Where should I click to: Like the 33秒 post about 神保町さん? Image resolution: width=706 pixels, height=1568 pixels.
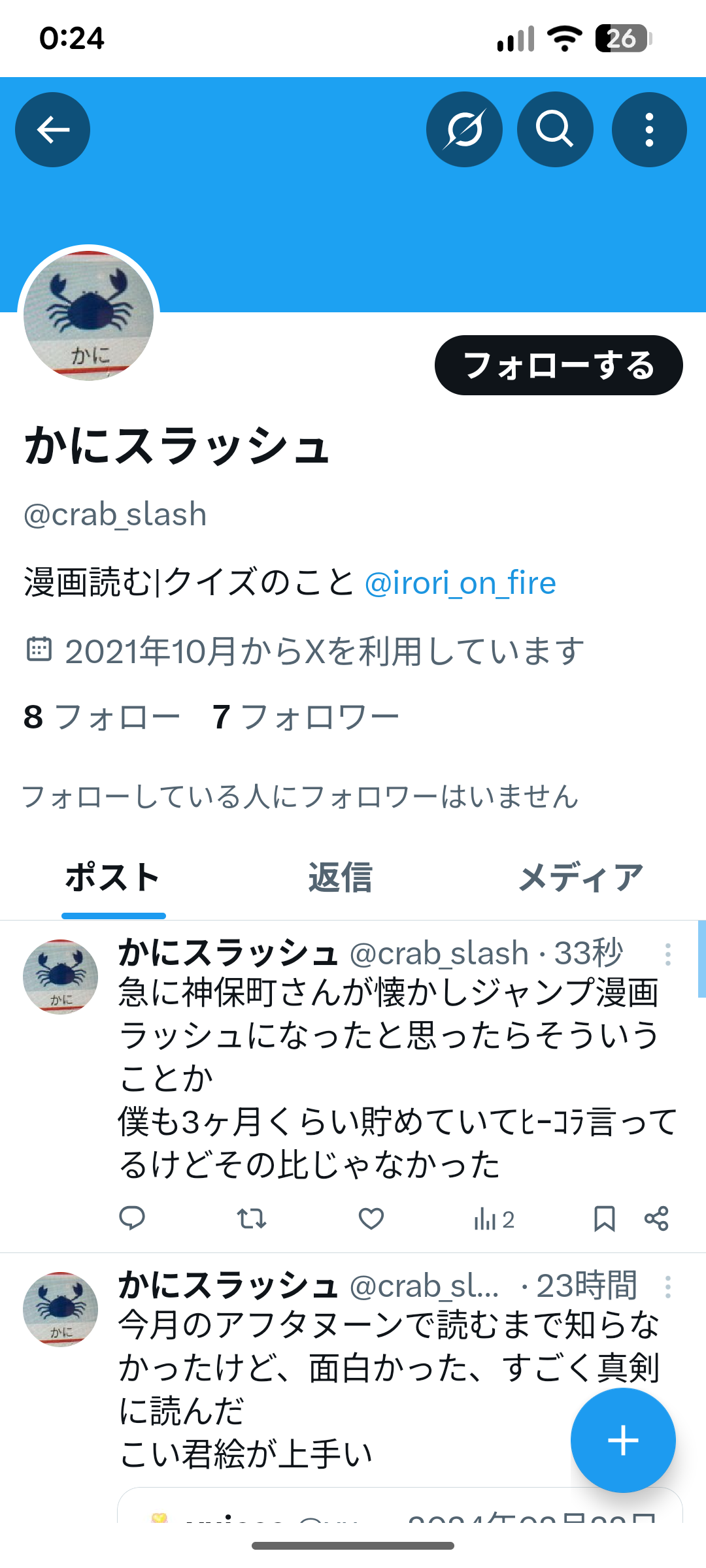371,1218
